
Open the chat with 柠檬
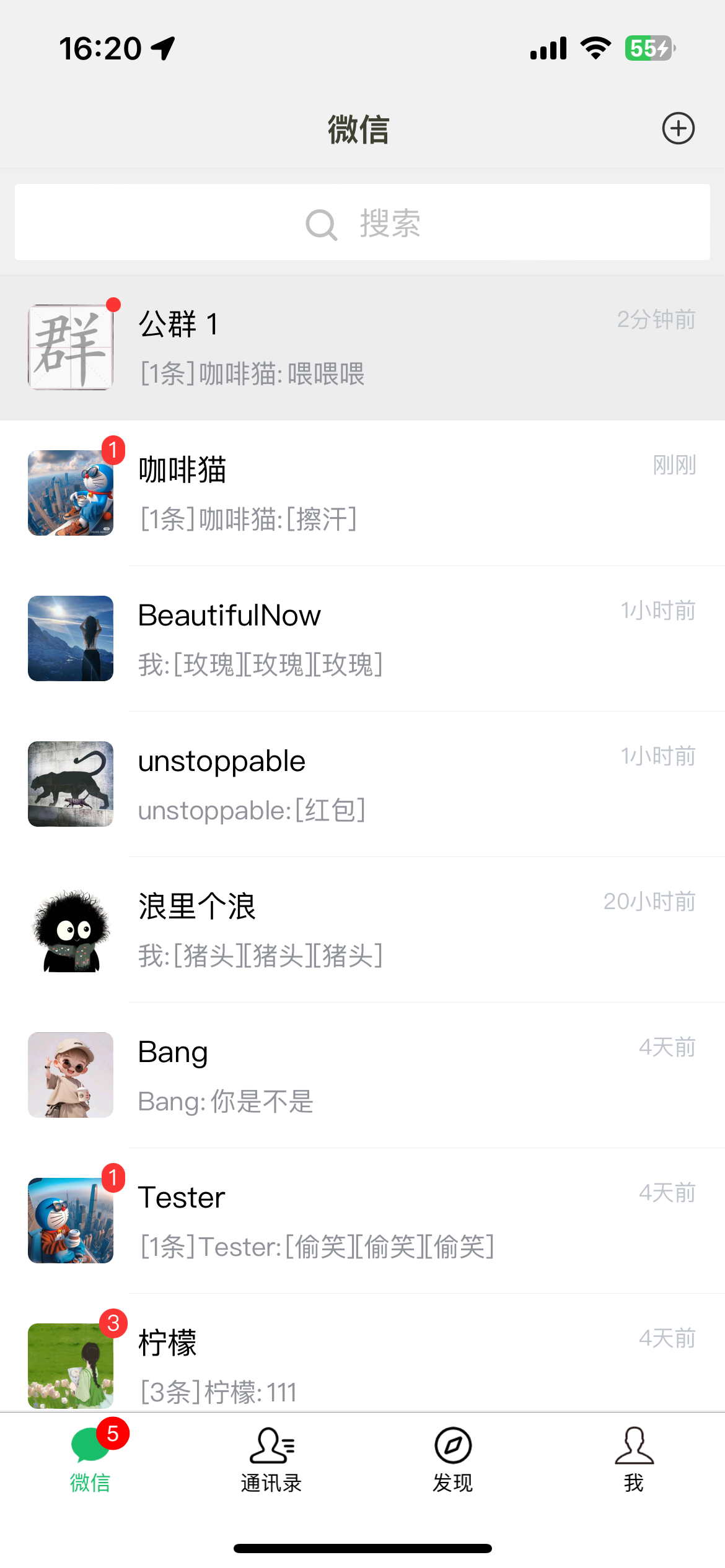(x=362, y=1362)
